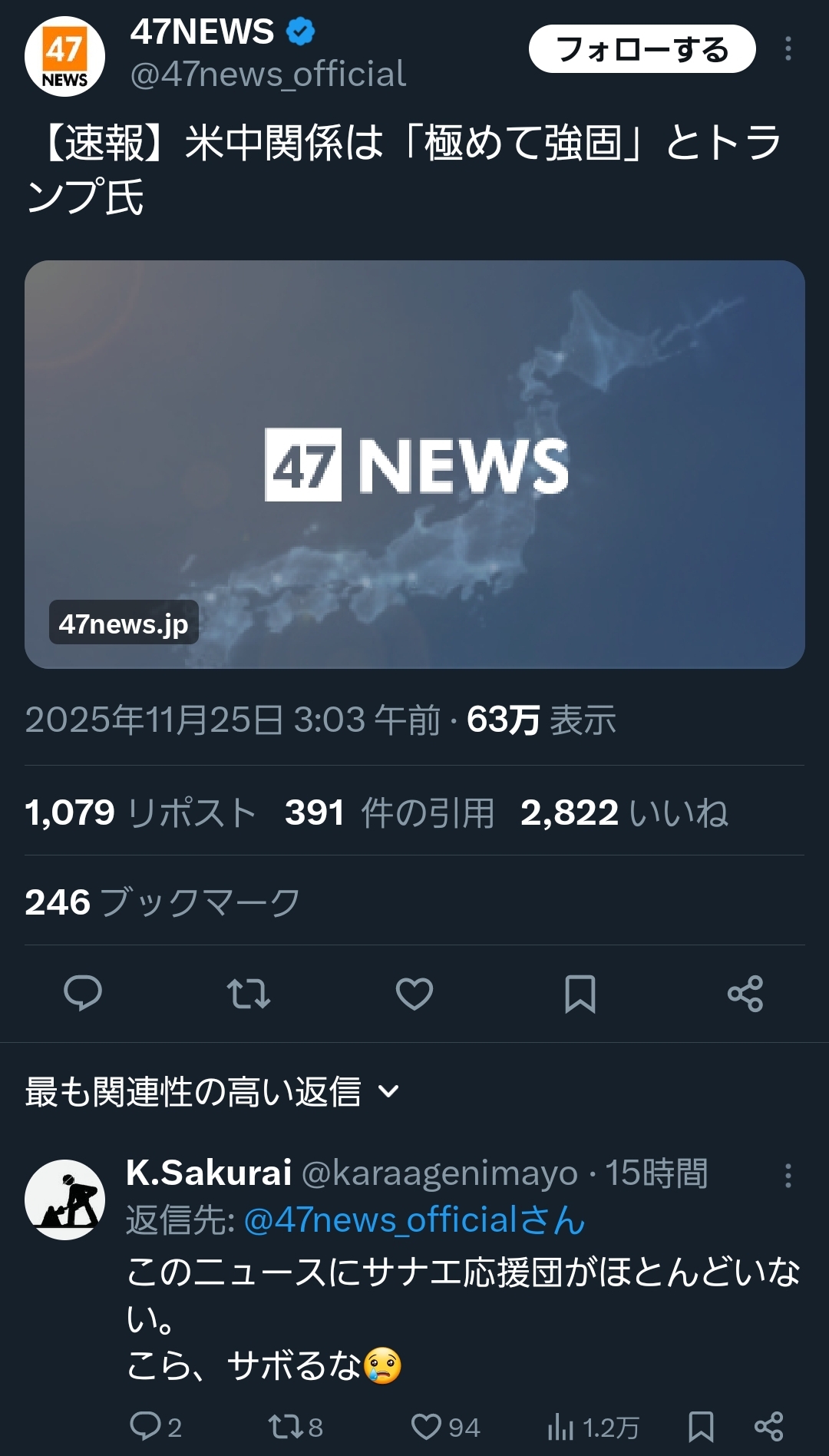Follow the 47NEWS account
The height and width of the screenshot is (1456, 829).
[642, 49]
